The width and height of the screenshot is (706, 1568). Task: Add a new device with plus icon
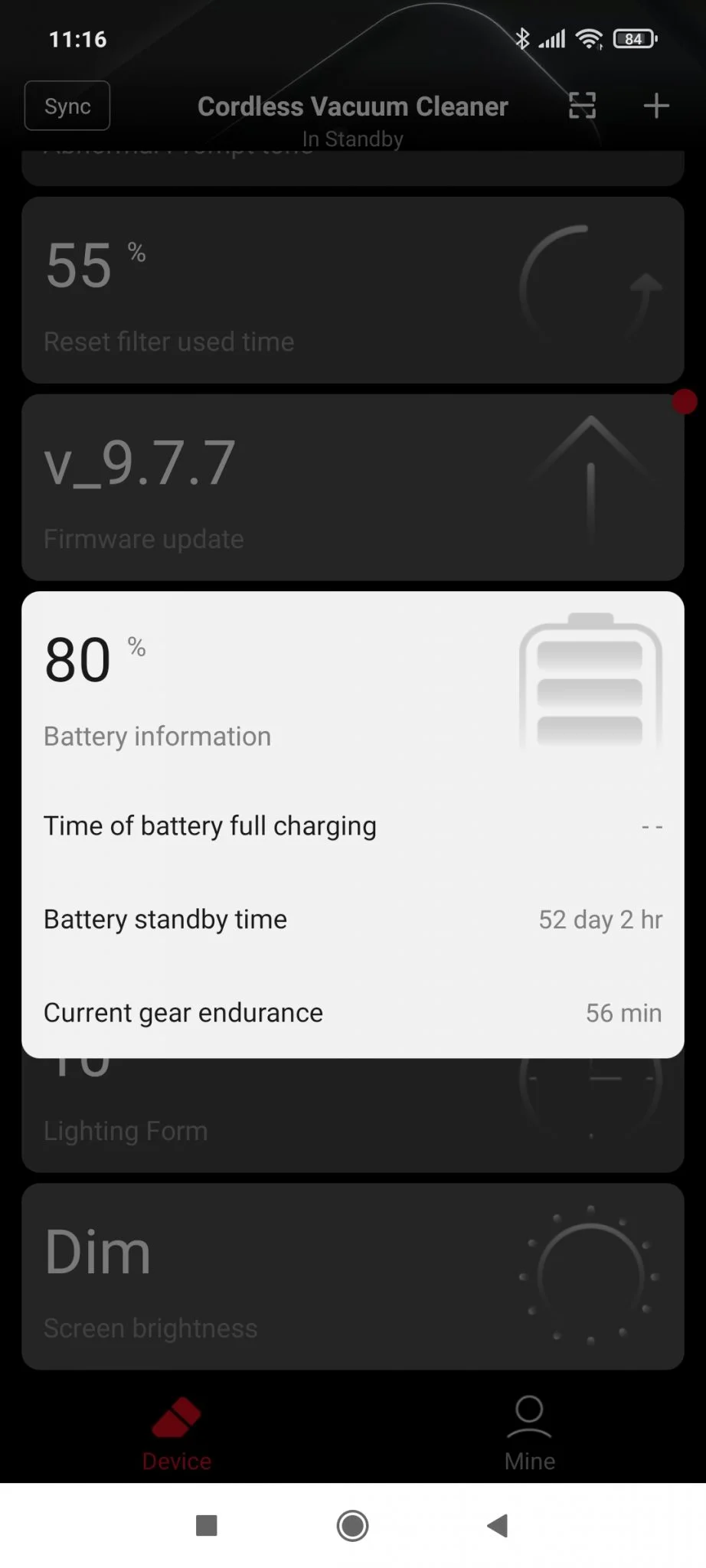point(656,106)
